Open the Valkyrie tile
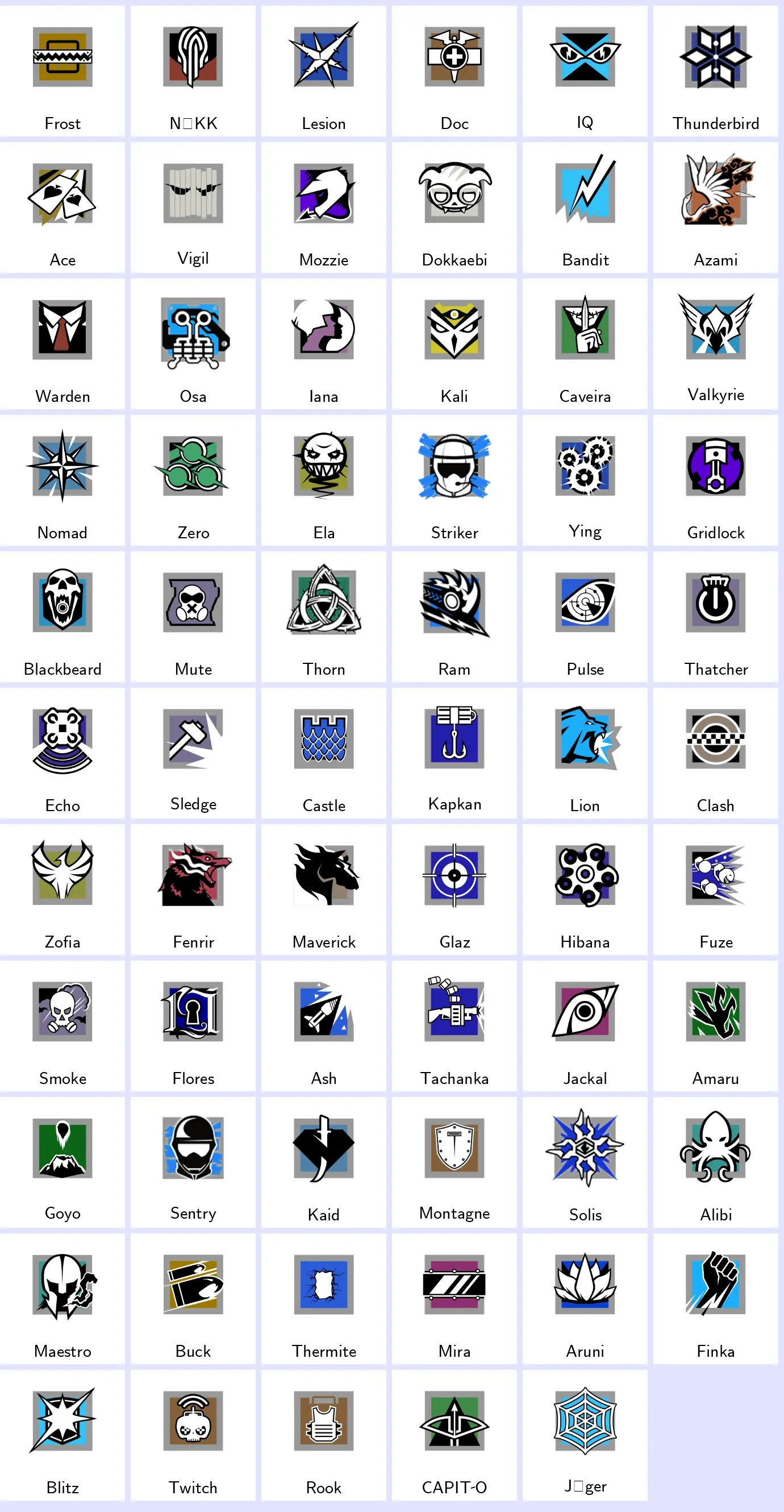Screen dimensions: 784x1512 point(715,344)
